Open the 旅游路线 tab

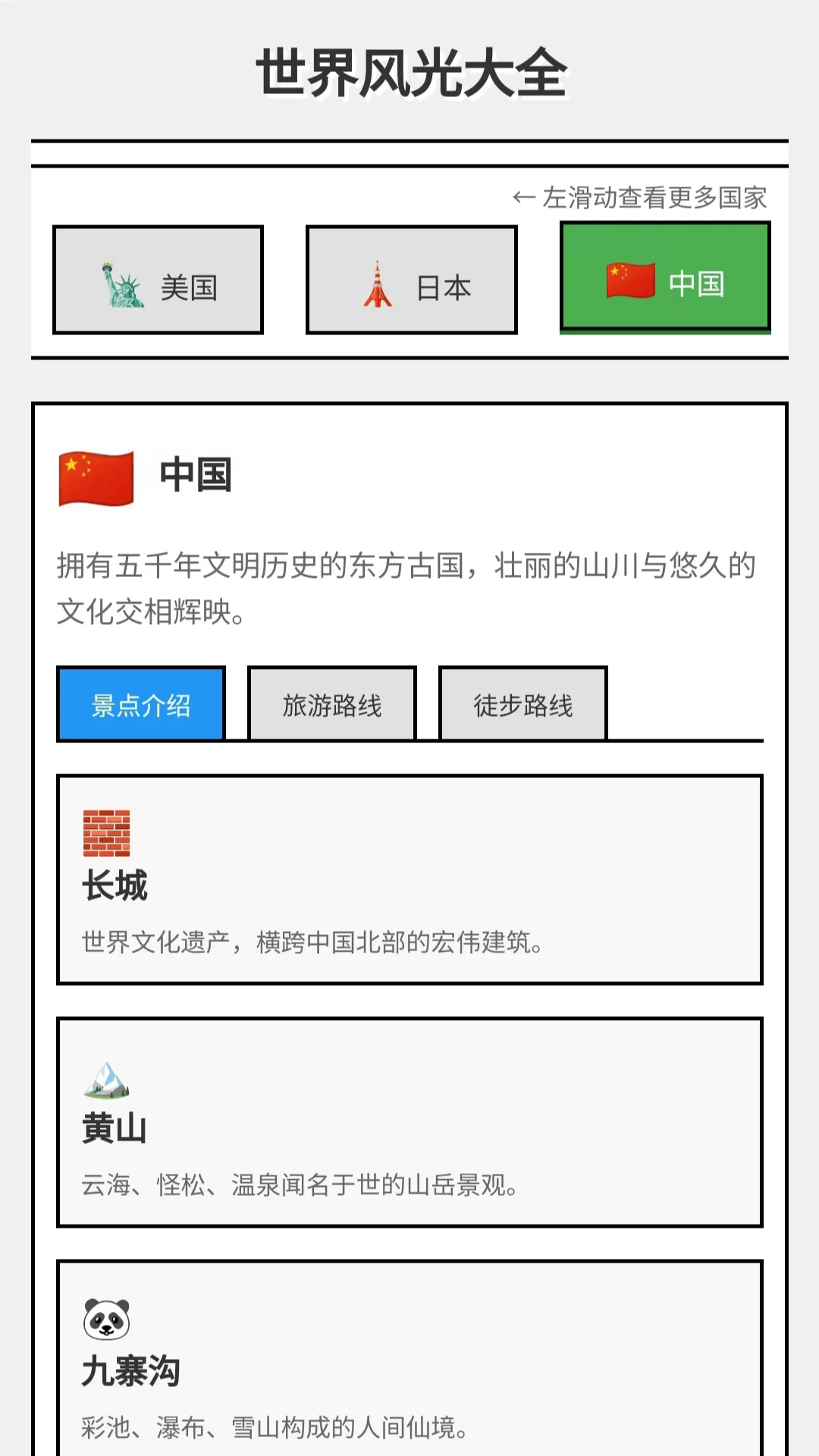coord(332,704)
